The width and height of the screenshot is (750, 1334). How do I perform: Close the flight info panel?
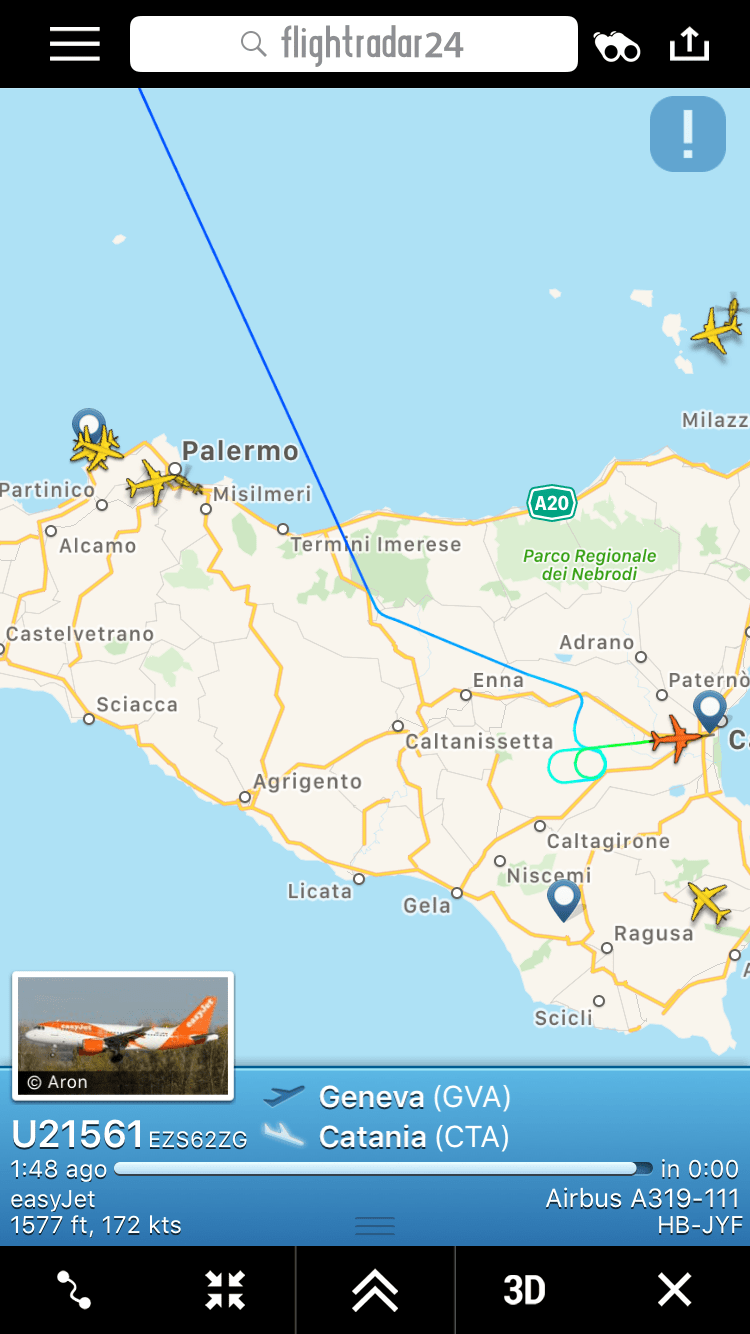click(x=675, y=1290)
